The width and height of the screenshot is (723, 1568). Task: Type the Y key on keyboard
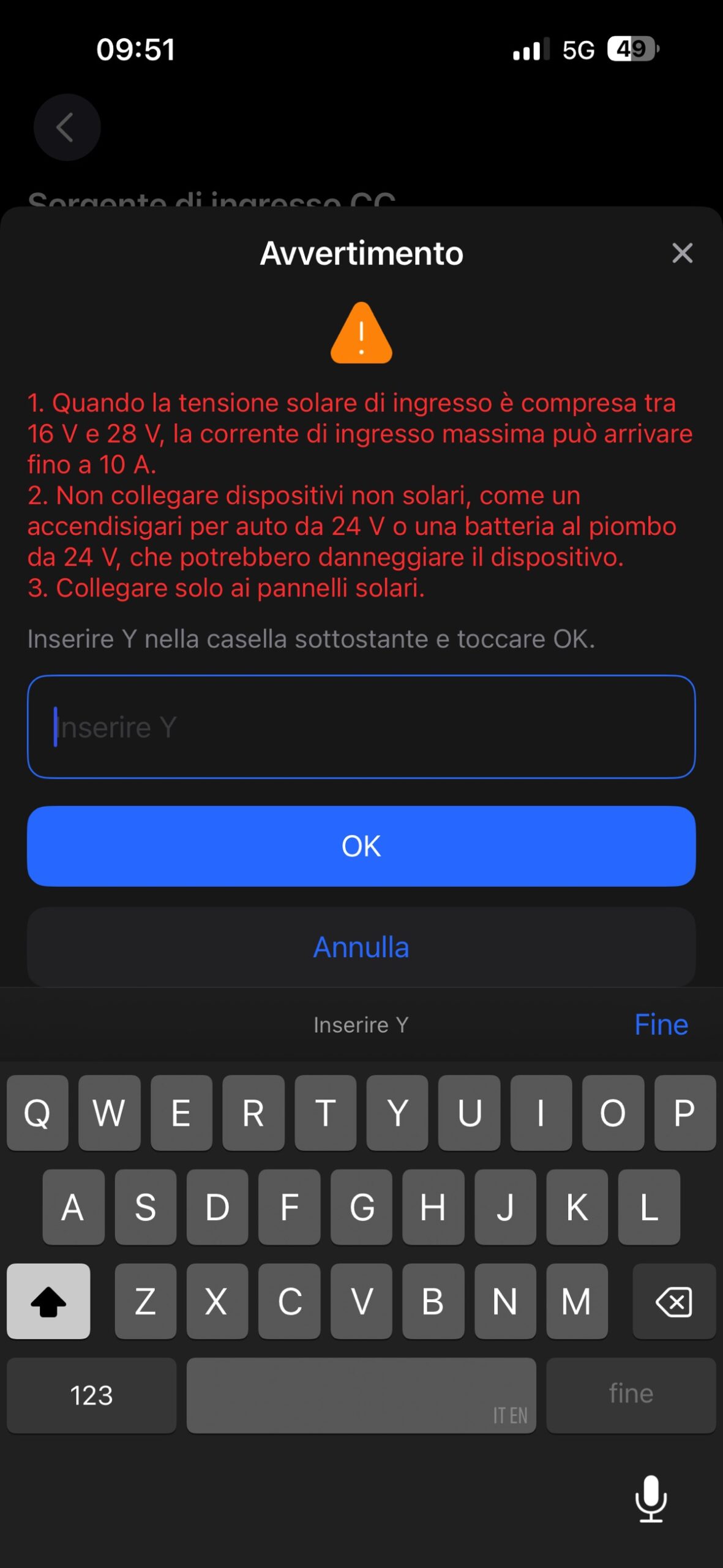click(397, 1113)
